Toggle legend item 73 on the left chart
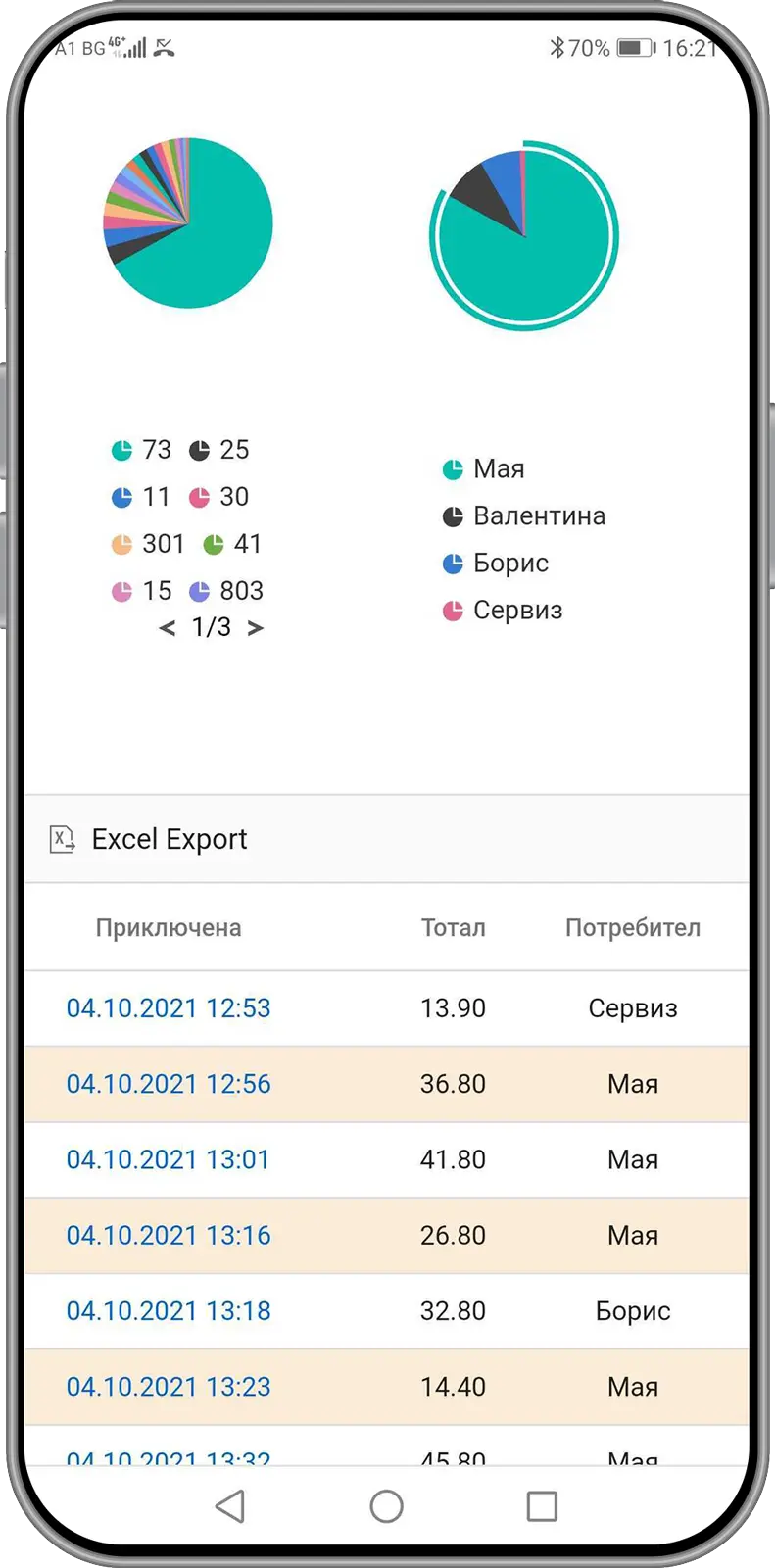Screen dimensions: 775x1568 click(141, 450)
